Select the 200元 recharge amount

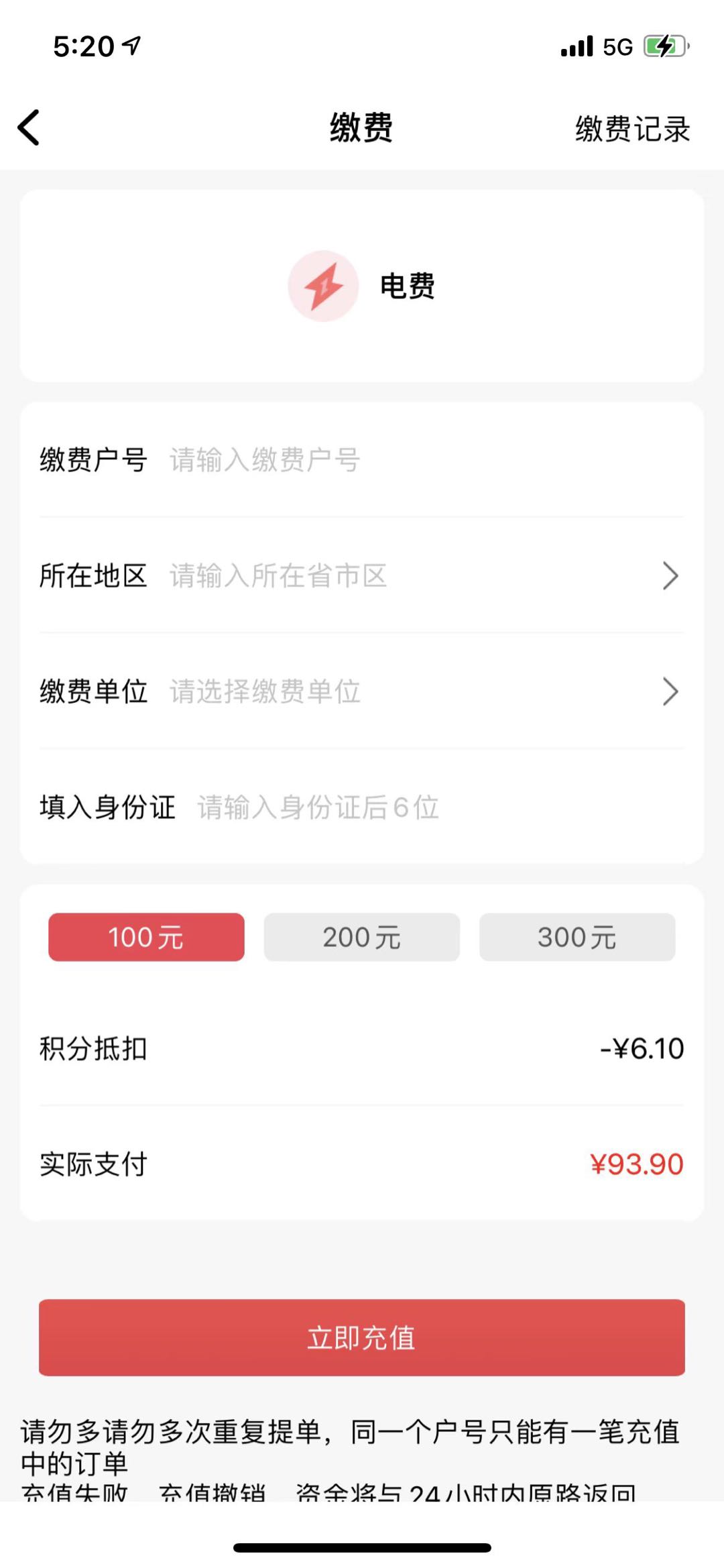[x=362, y=937]
